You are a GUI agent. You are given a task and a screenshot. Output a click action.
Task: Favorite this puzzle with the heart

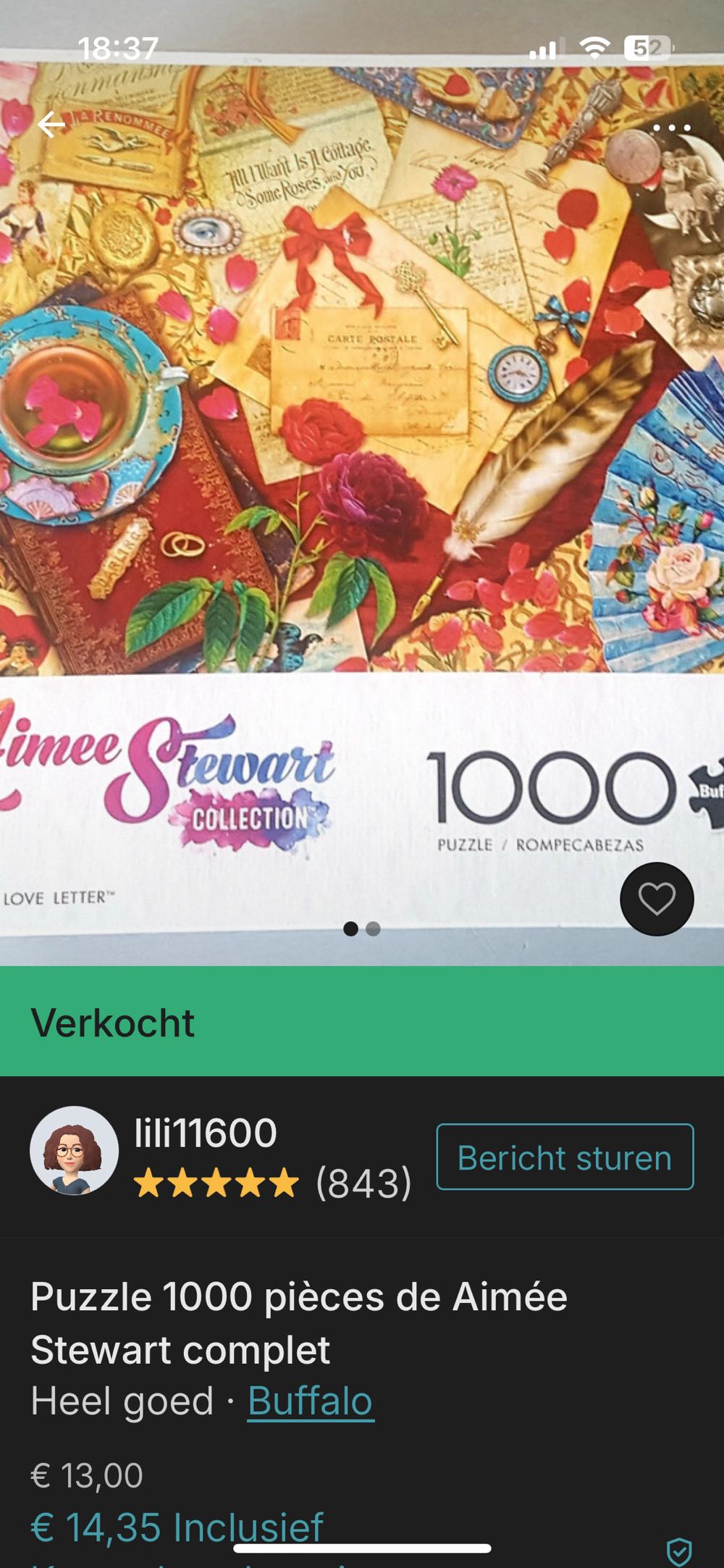657,899
